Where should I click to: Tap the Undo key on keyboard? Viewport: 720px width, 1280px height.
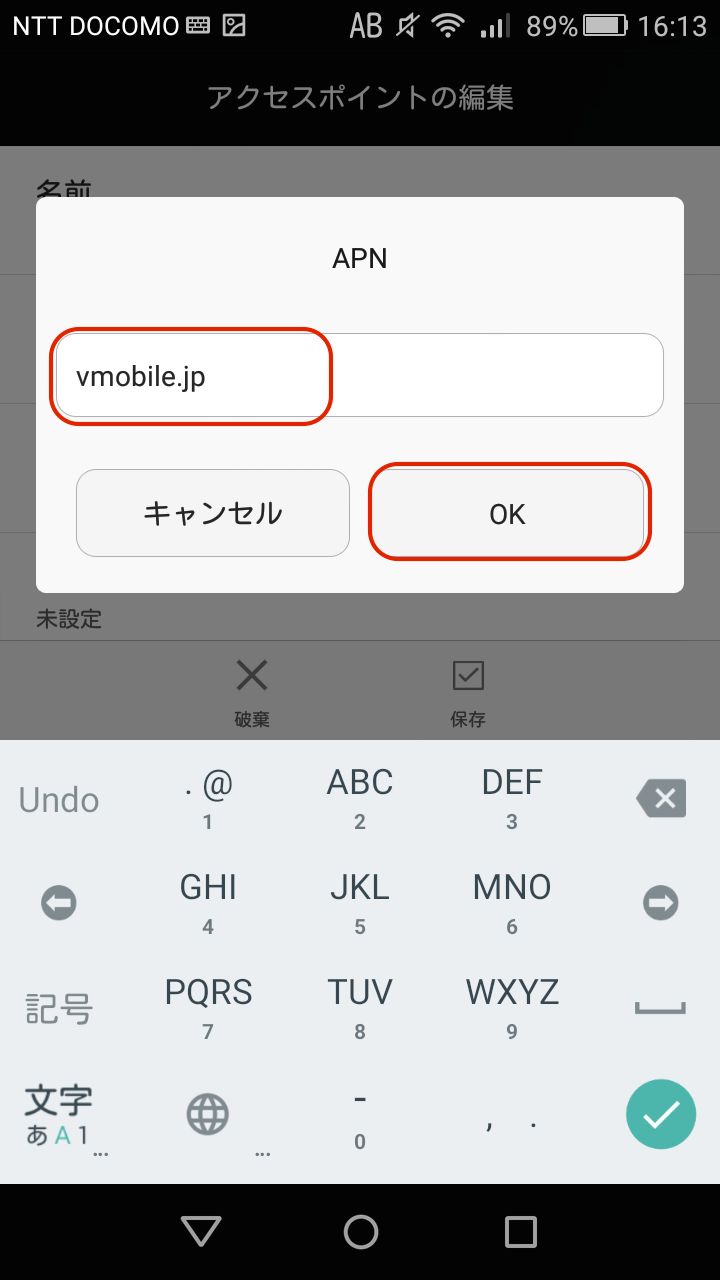tap(59, 799)
